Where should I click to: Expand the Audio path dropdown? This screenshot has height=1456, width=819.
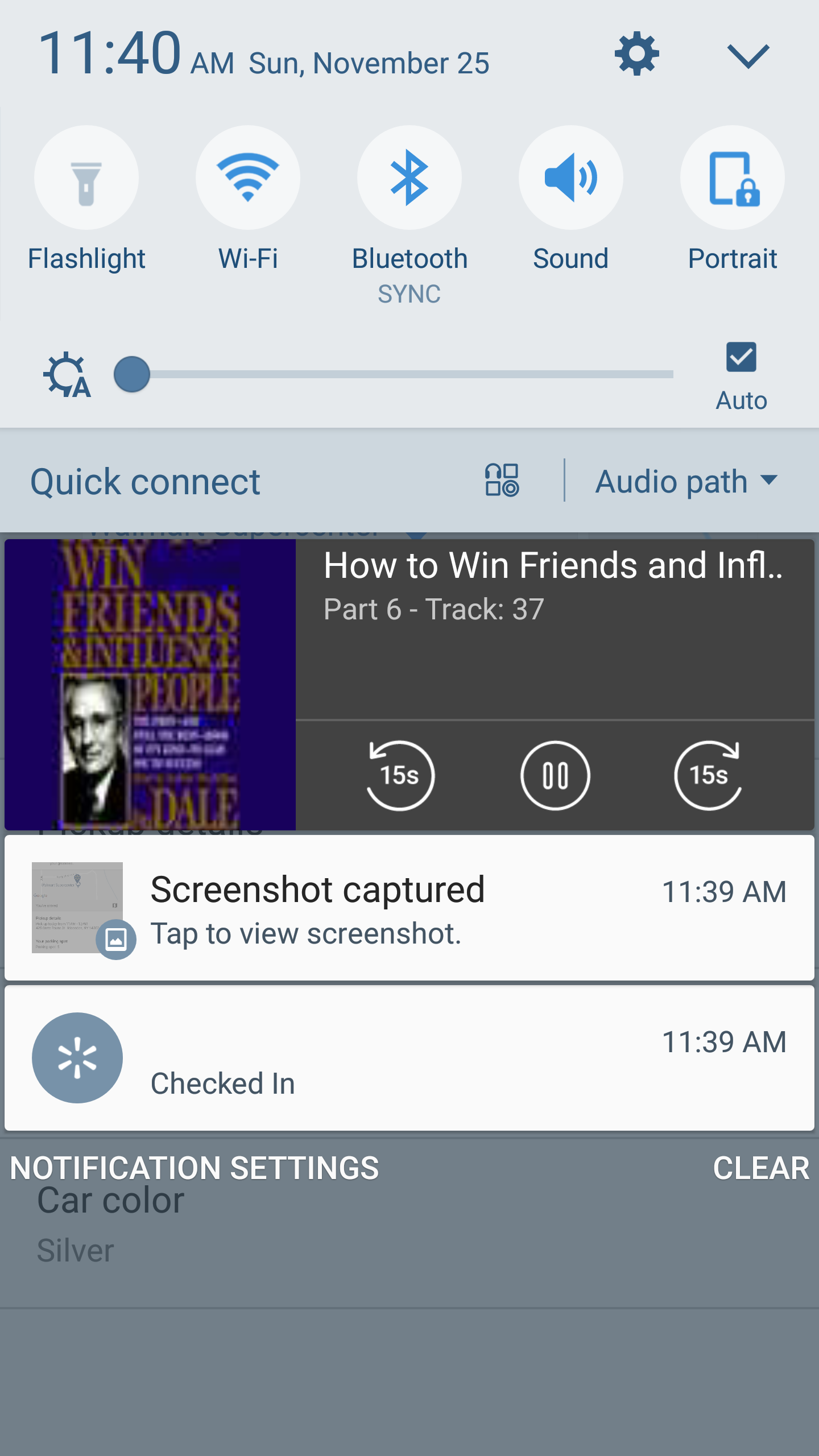tap(686, 481)
